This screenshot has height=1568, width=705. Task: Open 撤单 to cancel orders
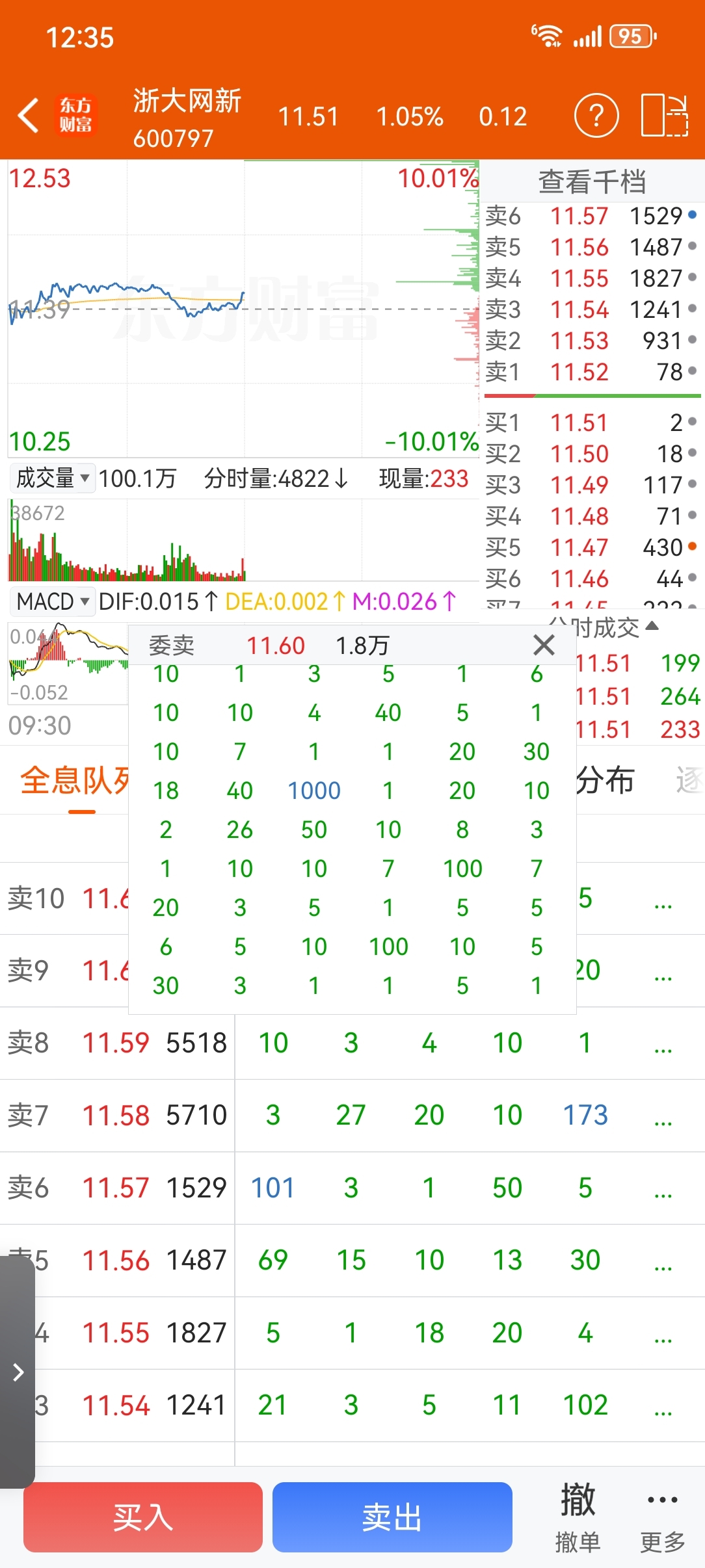pos(577,1517)
